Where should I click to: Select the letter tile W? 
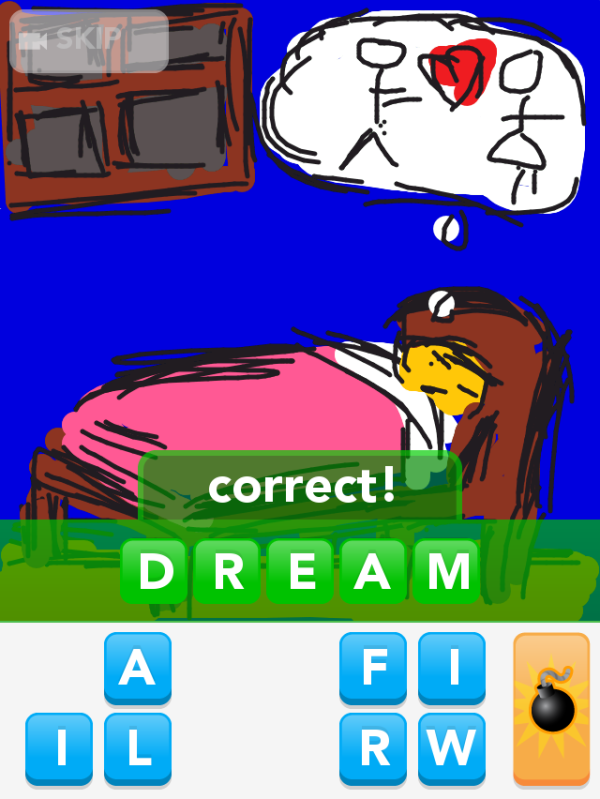click(x=452, y=746)
